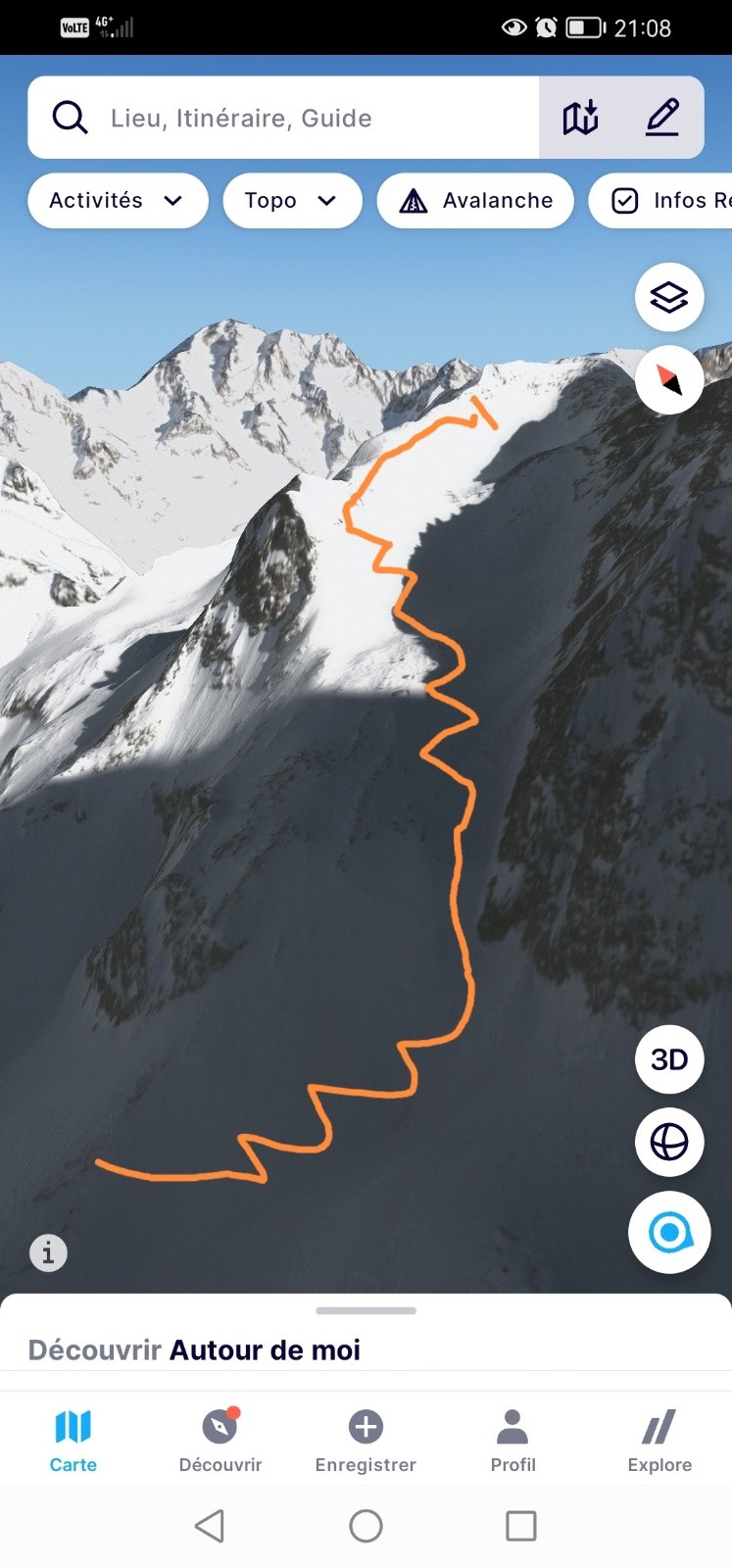Tap the system back button
This screenshot has width=732, height=1568.
[x=210, y=1526]
